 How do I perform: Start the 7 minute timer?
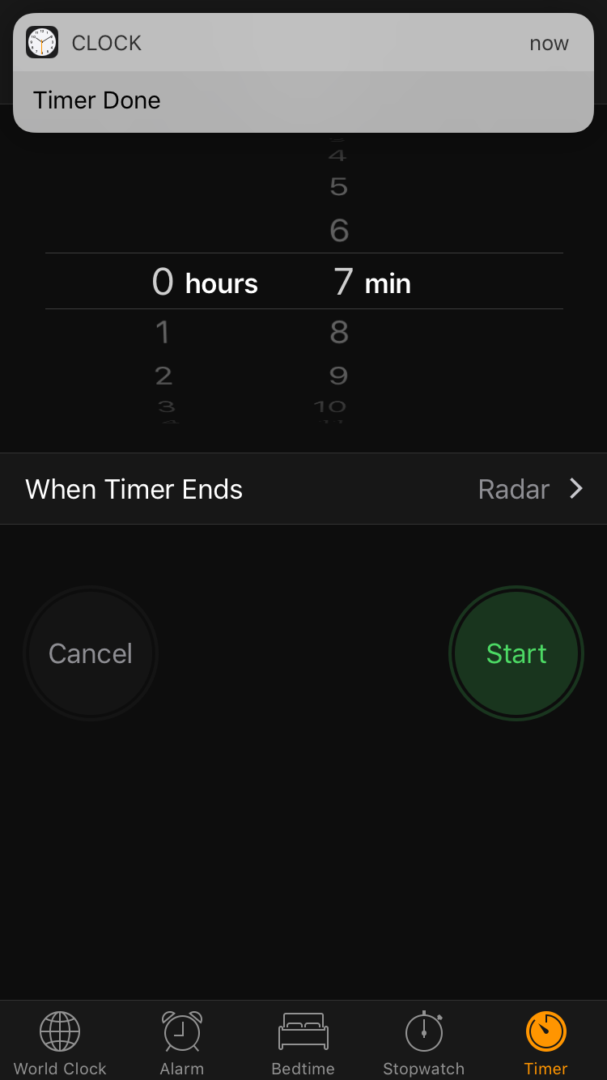tap(516, 653)
